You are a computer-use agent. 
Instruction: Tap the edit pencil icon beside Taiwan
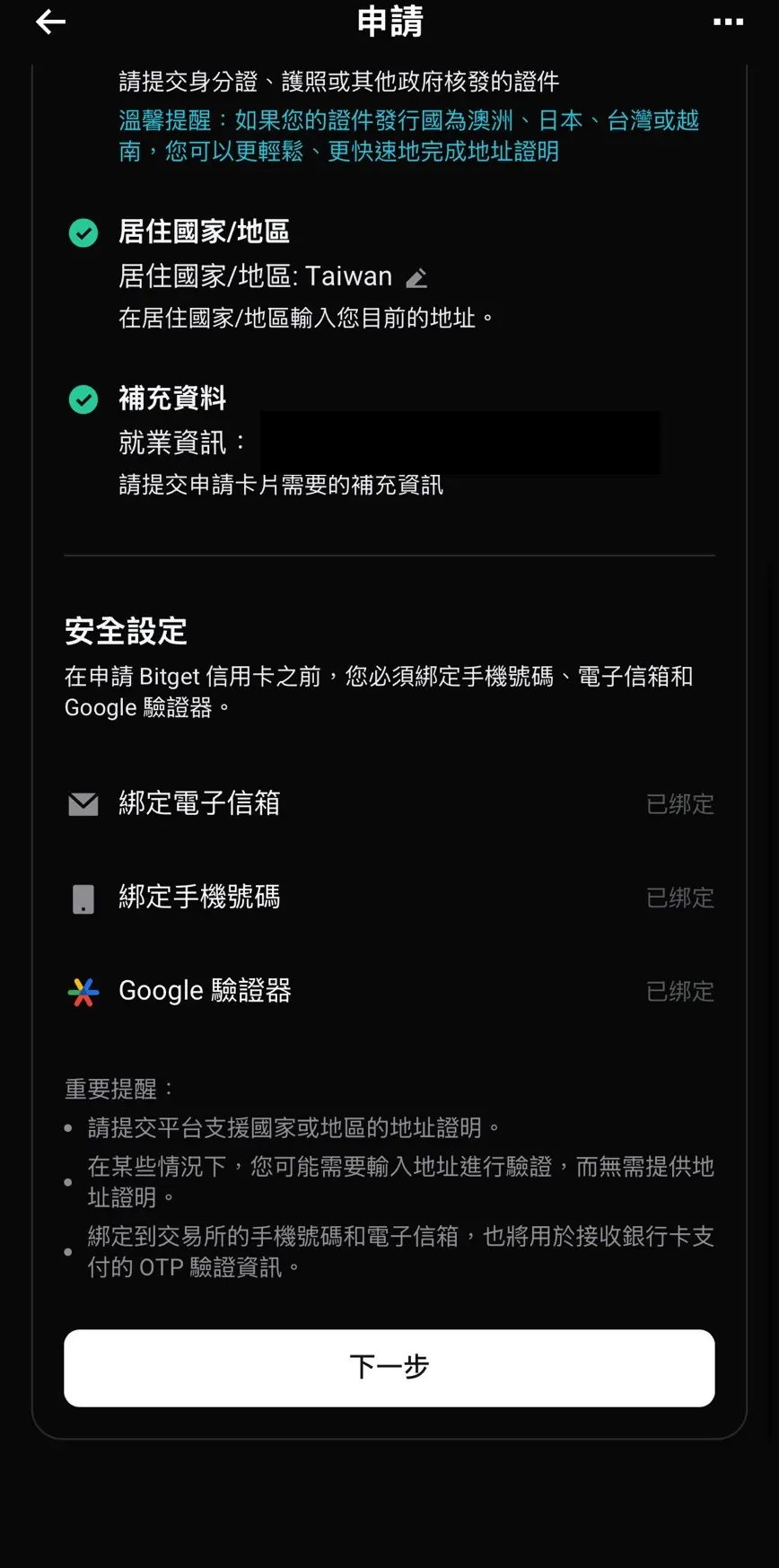tap(416, 278)
